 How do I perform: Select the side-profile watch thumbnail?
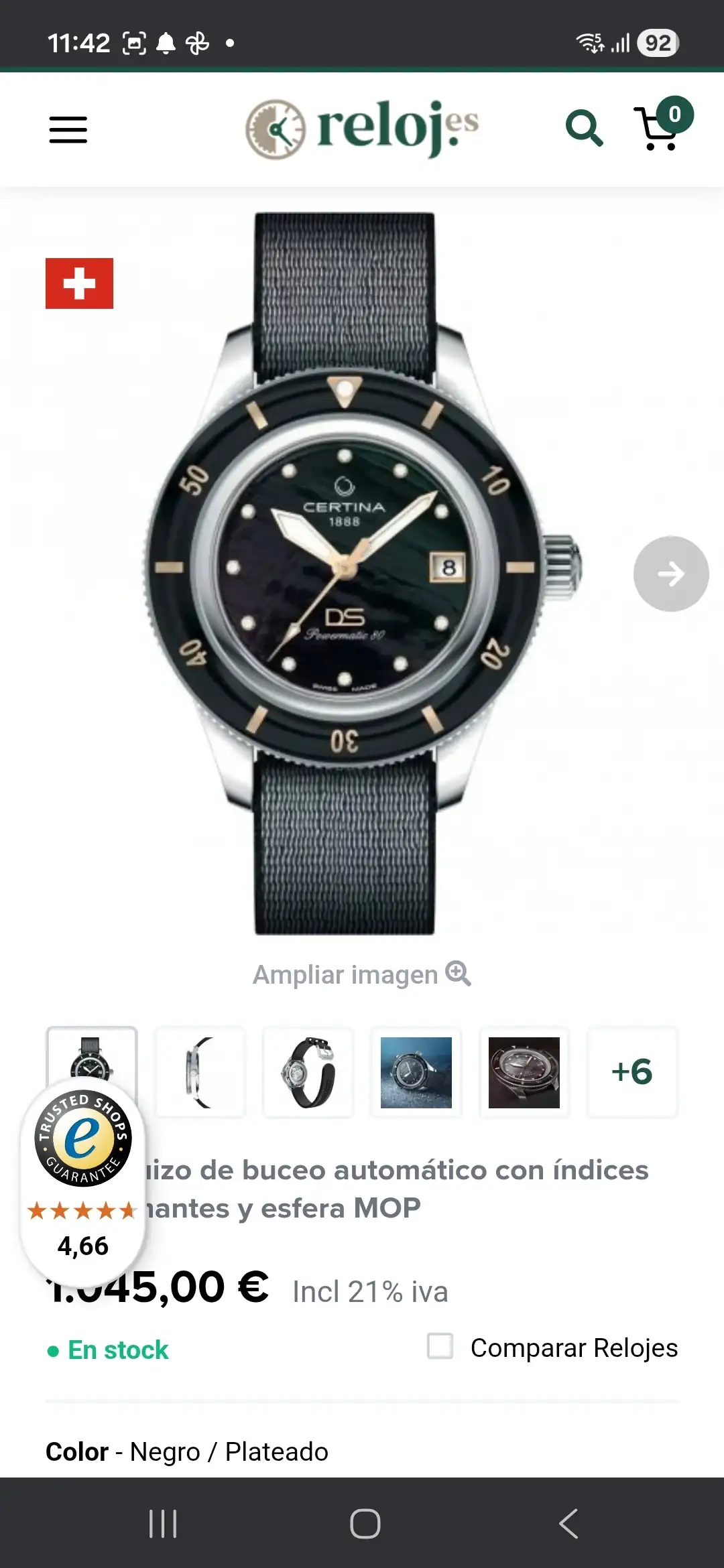click(x=200, y=1072)
